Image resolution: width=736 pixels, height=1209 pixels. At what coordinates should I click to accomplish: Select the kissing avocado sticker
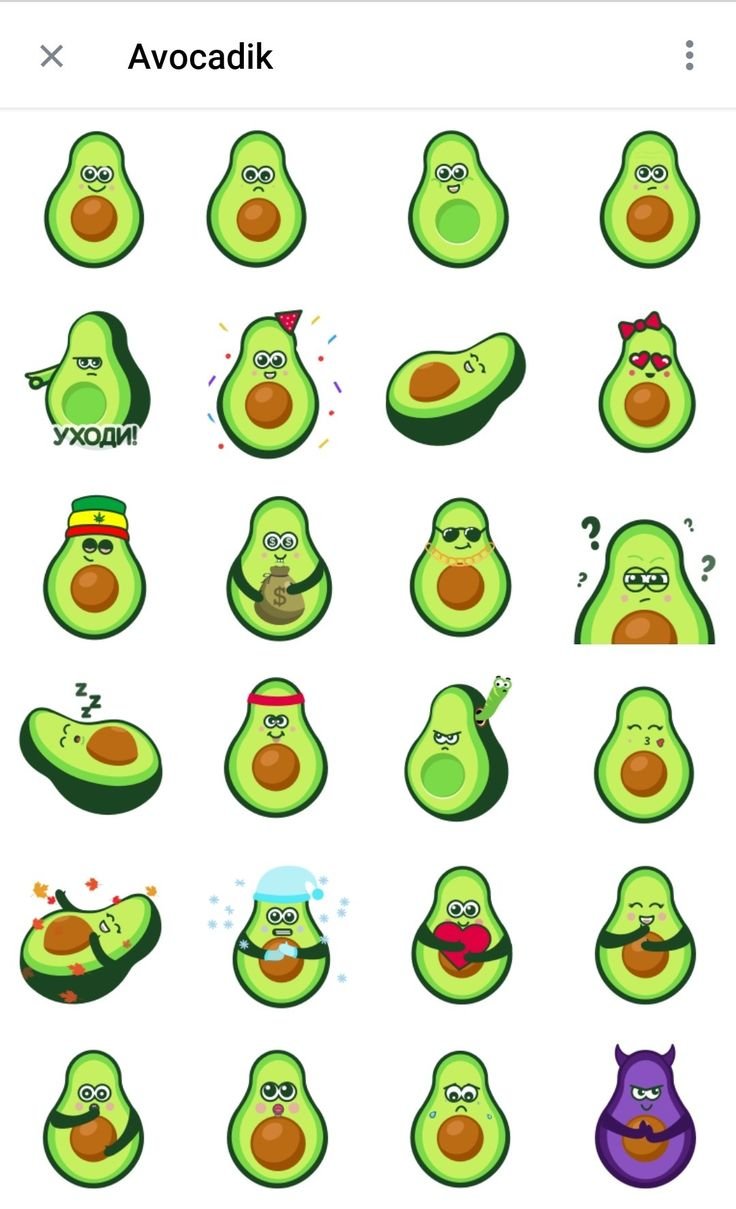644,754
